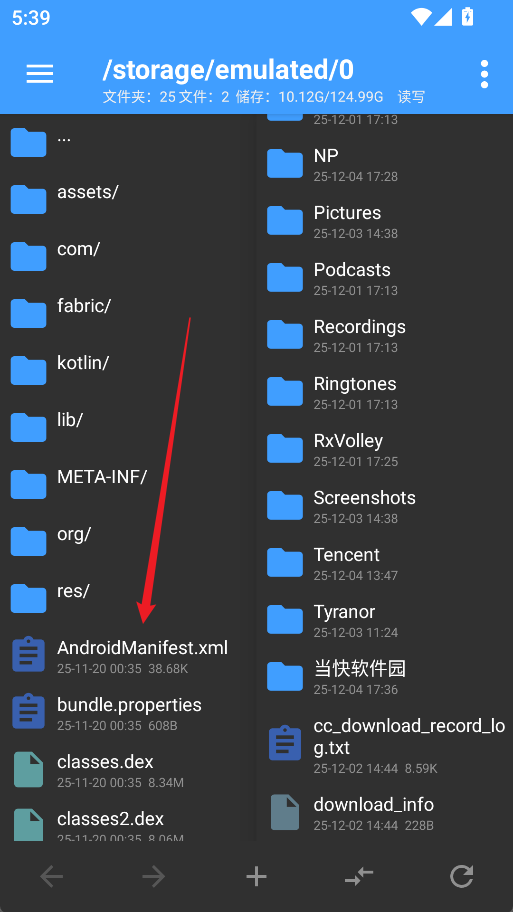
Task: Open the Pictures folder
Action: tap(384, 222)
